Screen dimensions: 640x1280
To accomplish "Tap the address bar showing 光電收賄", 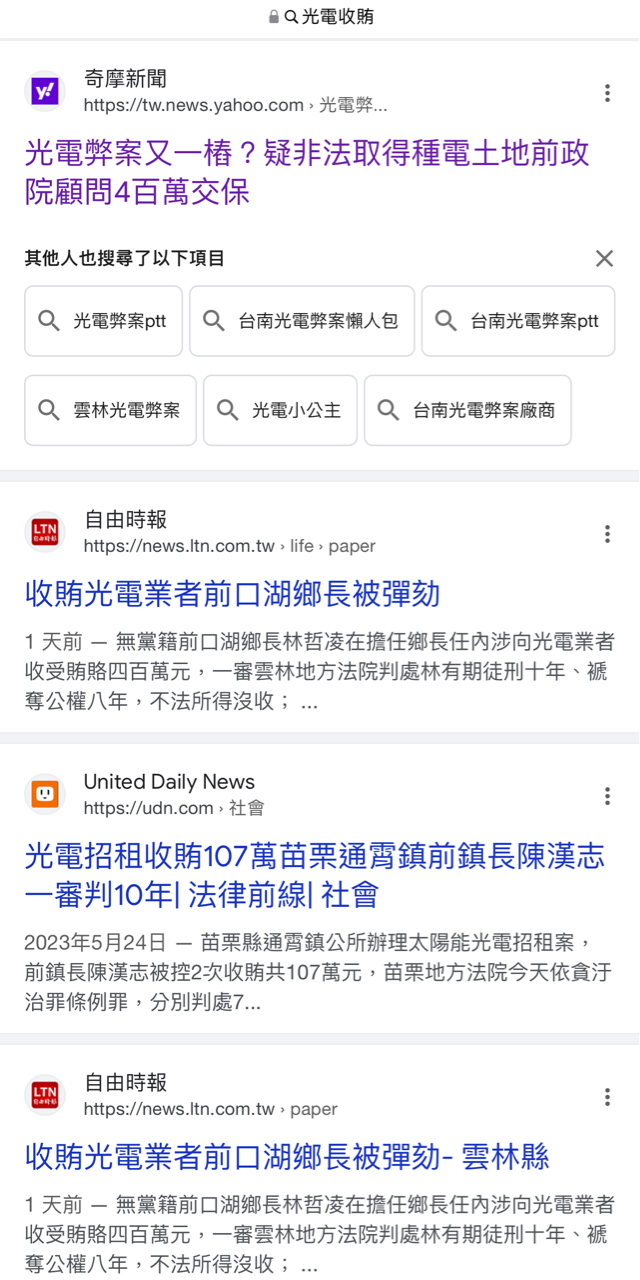I will point(320,17).
